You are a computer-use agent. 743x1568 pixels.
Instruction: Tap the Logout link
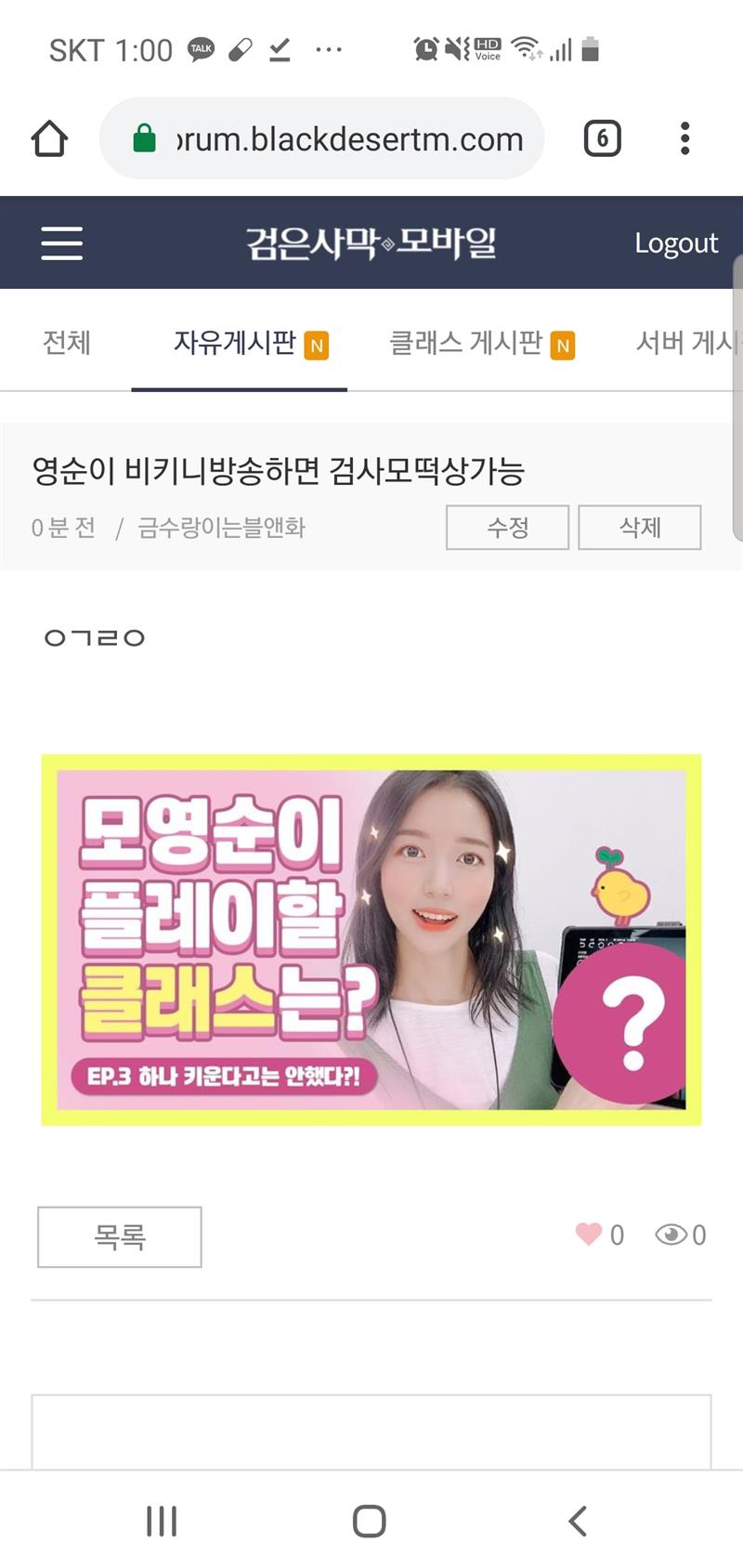675,243
